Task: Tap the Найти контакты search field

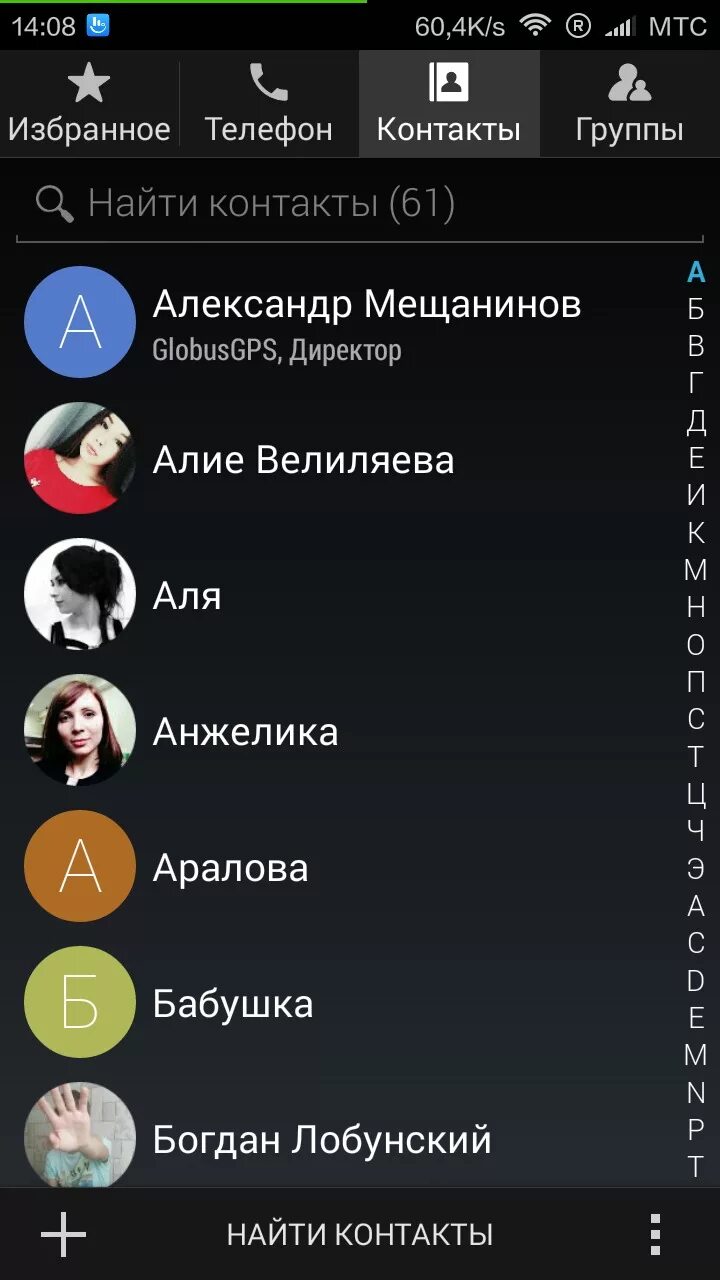Action: click(360, 204)
